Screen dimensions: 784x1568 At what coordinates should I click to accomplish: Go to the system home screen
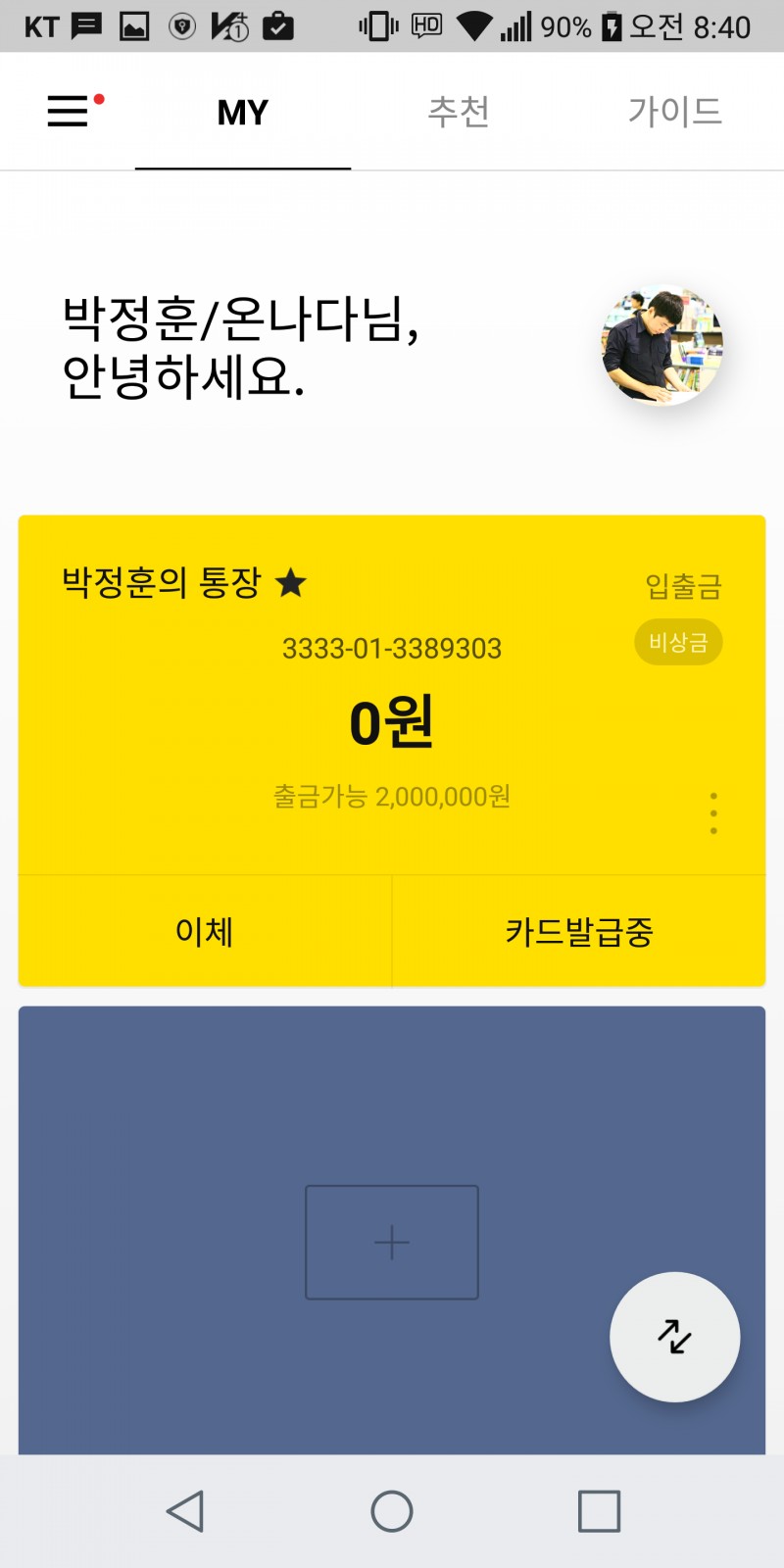[392, 1510]
